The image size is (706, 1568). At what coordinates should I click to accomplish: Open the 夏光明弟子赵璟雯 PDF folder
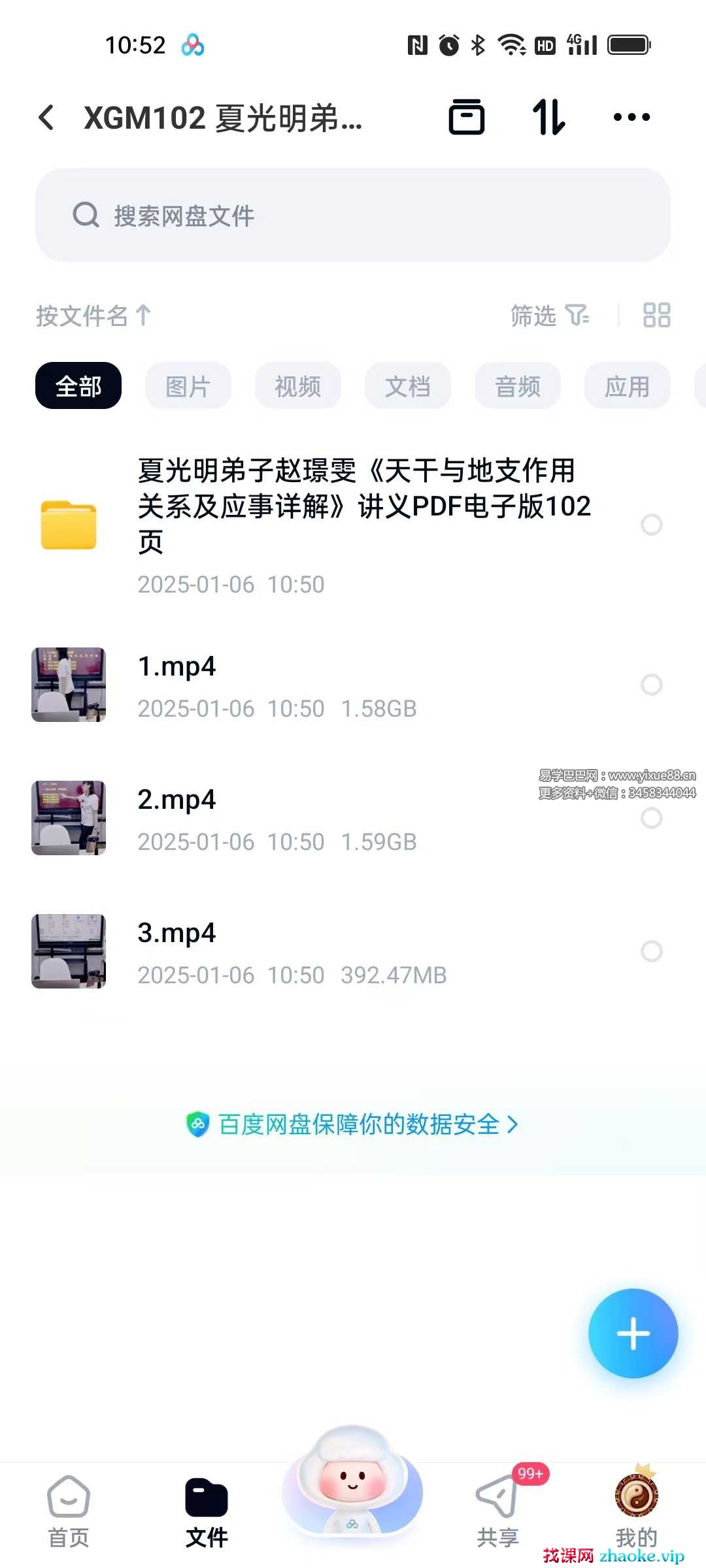click(363, 506)
